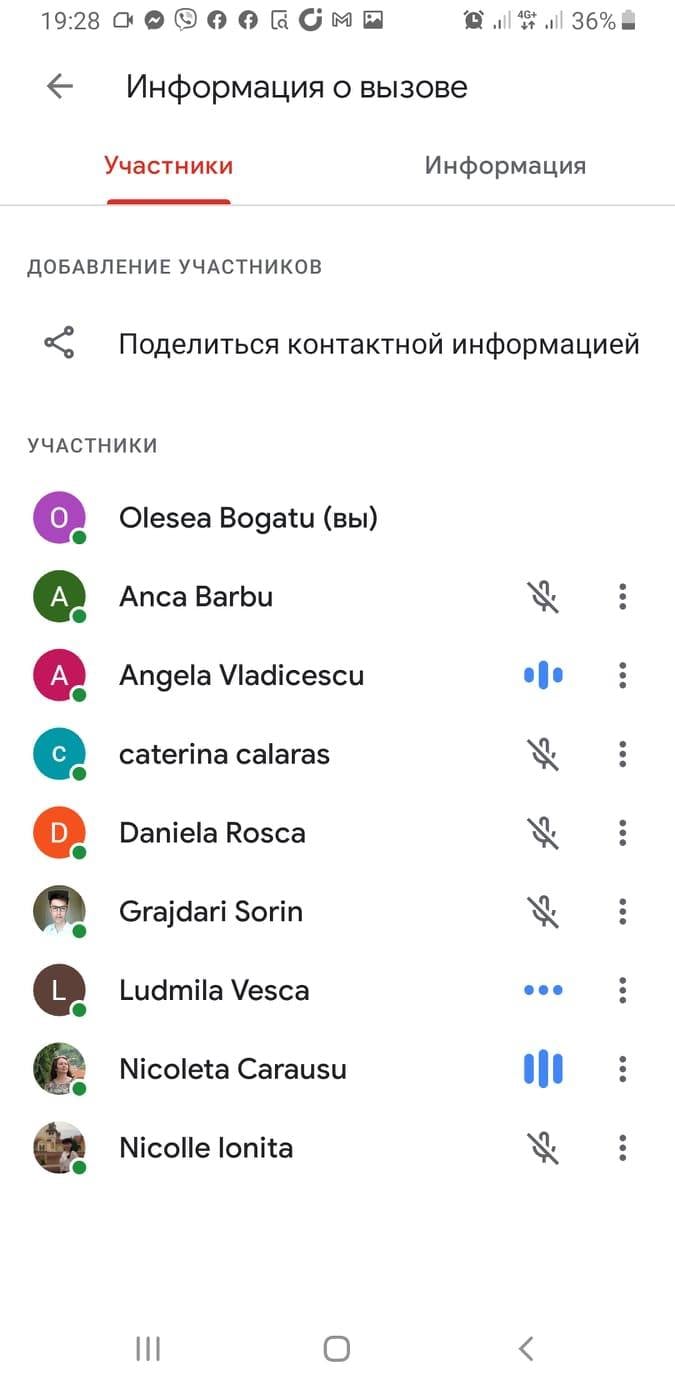Tap the Olesea Bogatu participant row
The image size is (675, 1388).
[x=248, y=518]
